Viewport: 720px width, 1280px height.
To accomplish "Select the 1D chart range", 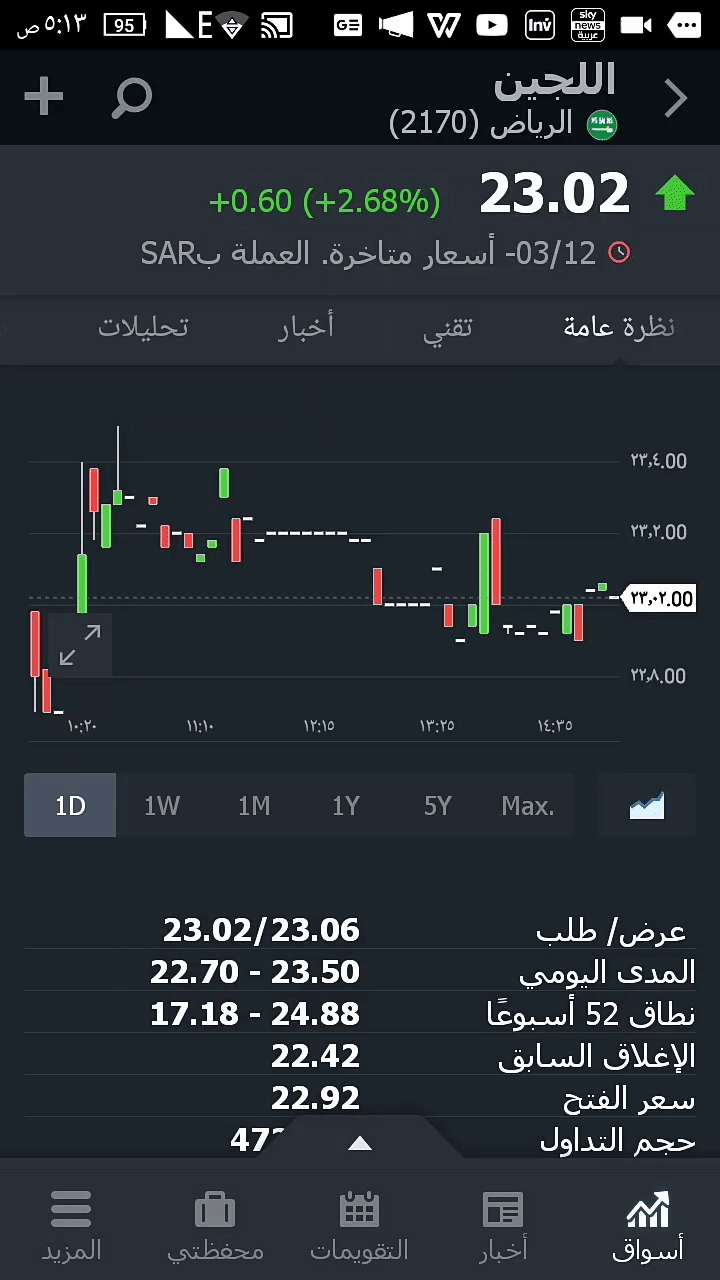I will coord(70,806).
